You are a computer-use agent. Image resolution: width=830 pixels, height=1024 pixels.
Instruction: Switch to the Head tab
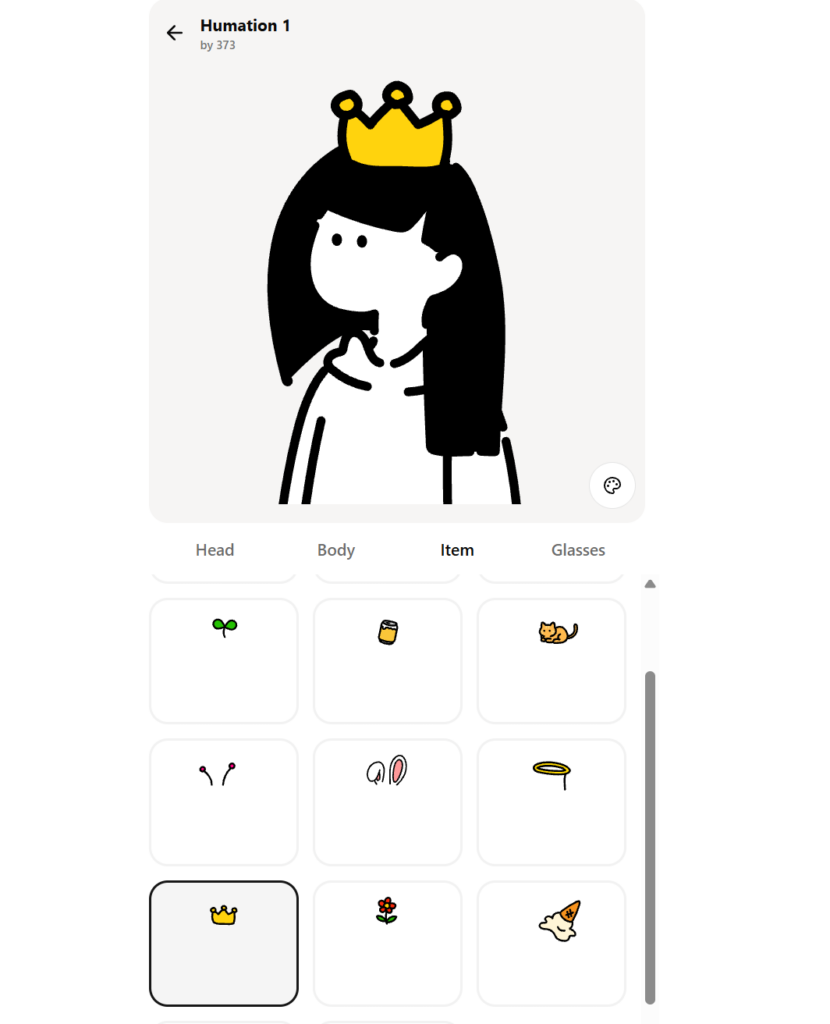pyautogui.click(x=215, y=550)
